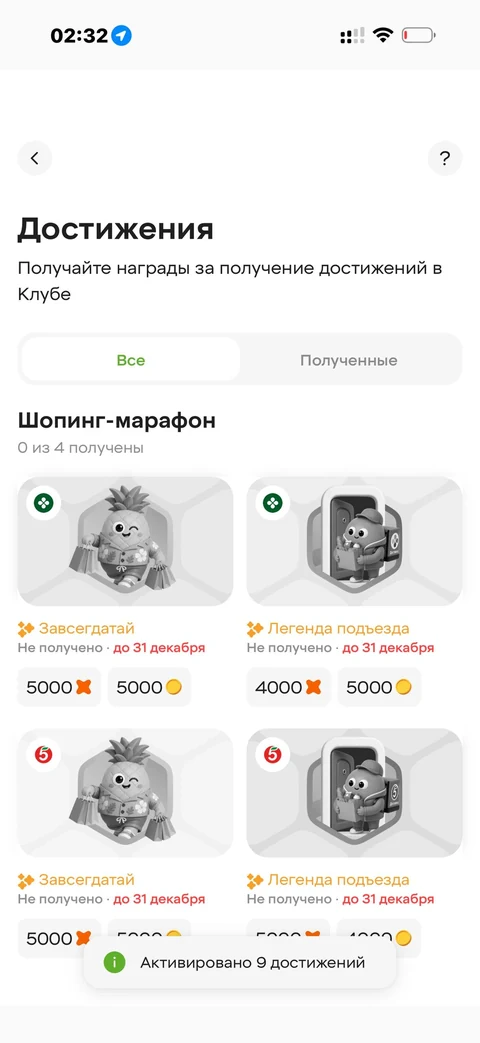Select the Все tab
This screenshot has width=480, height=1043.
click(131, 361)
